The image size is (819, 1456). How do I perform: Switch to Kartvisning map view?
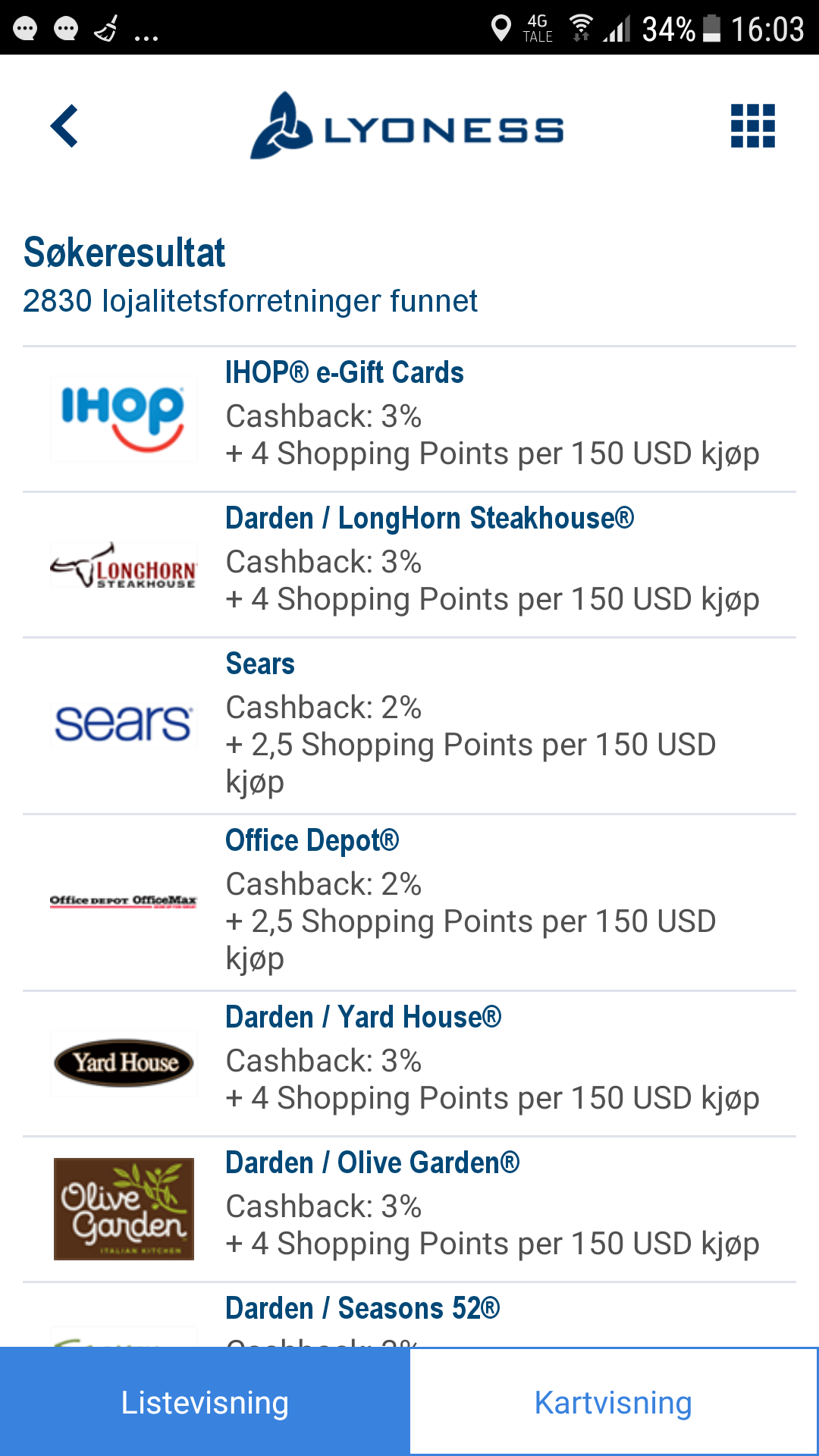point(613,1402)
